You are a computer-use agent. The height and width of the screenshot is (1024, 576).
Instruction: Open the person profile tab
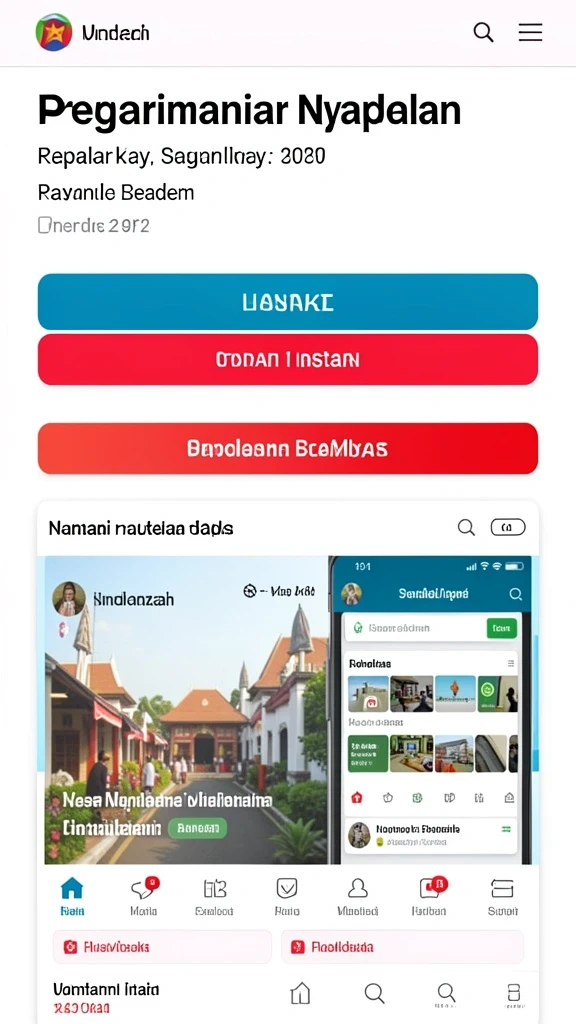(x=358, y=897)
